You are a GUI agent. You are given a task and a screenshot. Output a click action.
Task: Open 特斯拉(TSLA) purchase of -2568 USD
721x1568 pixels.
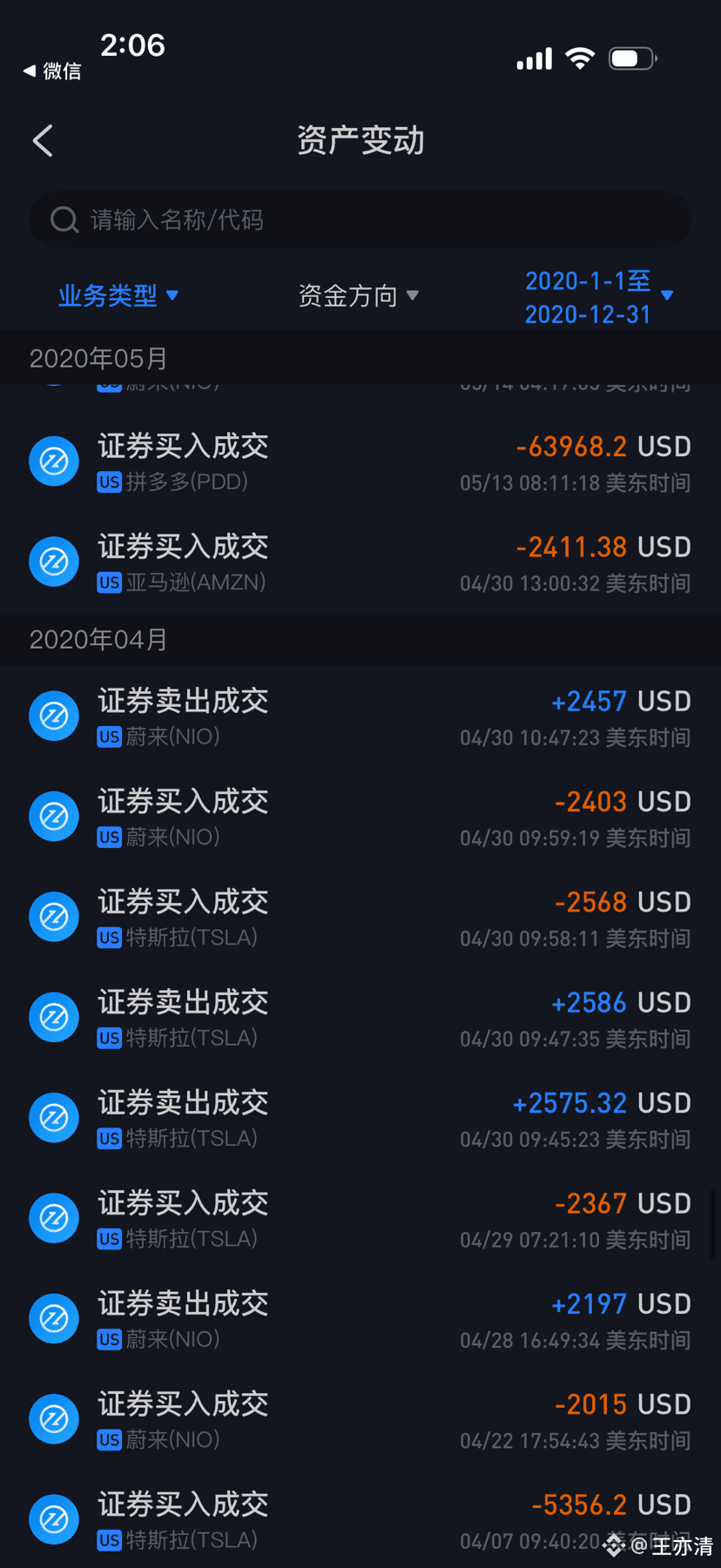click(360, 918)
